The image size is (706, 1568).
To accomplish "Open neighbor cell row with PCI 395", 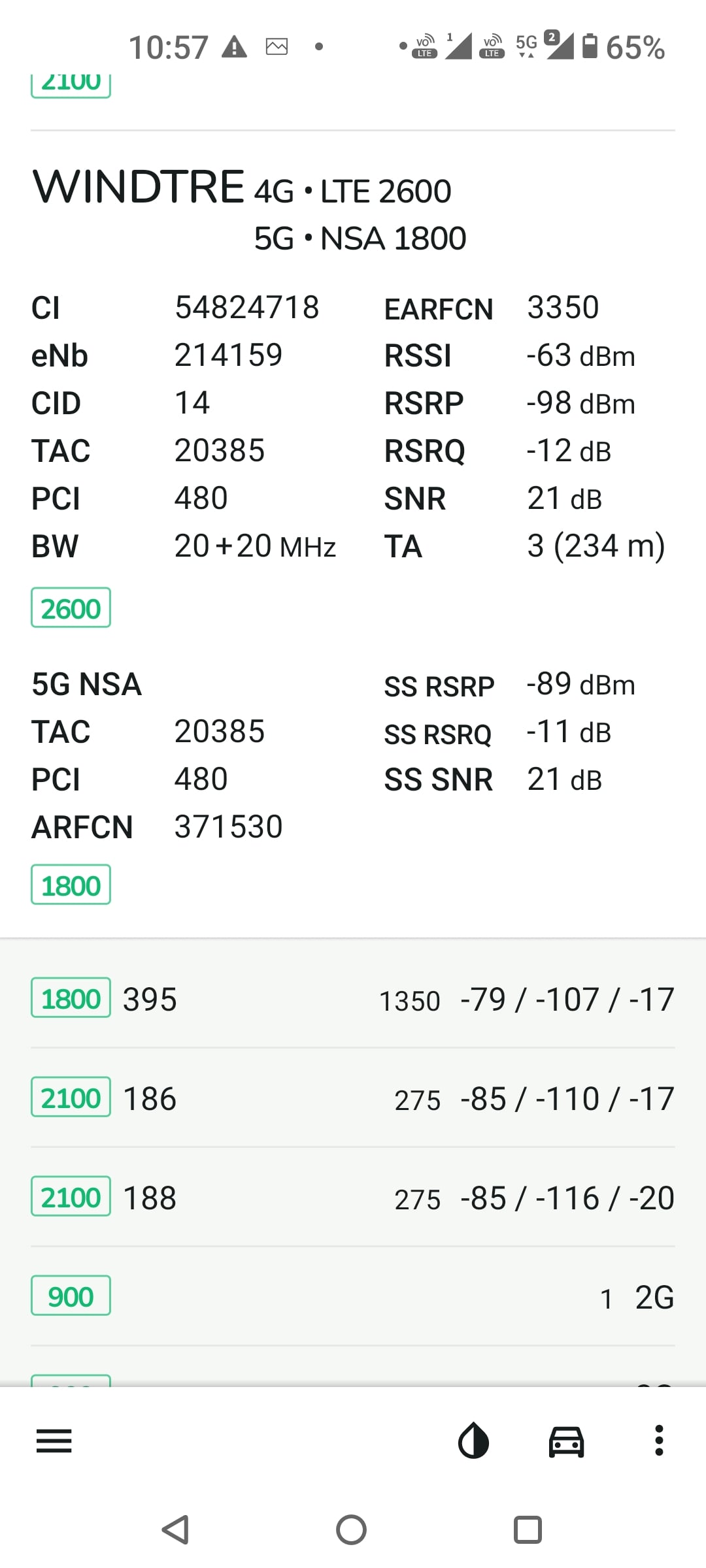I will click(353, 999).
